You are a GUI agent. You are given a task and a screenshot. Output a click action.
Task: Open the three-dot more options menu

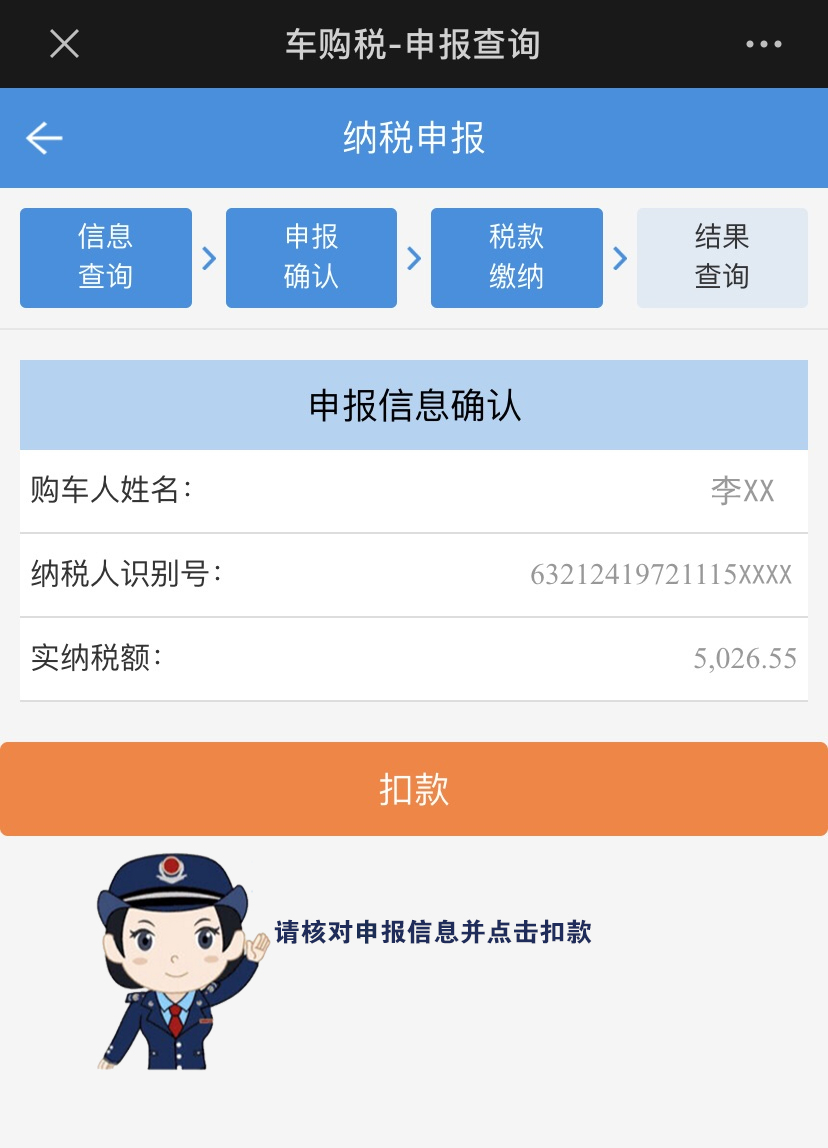763,44
